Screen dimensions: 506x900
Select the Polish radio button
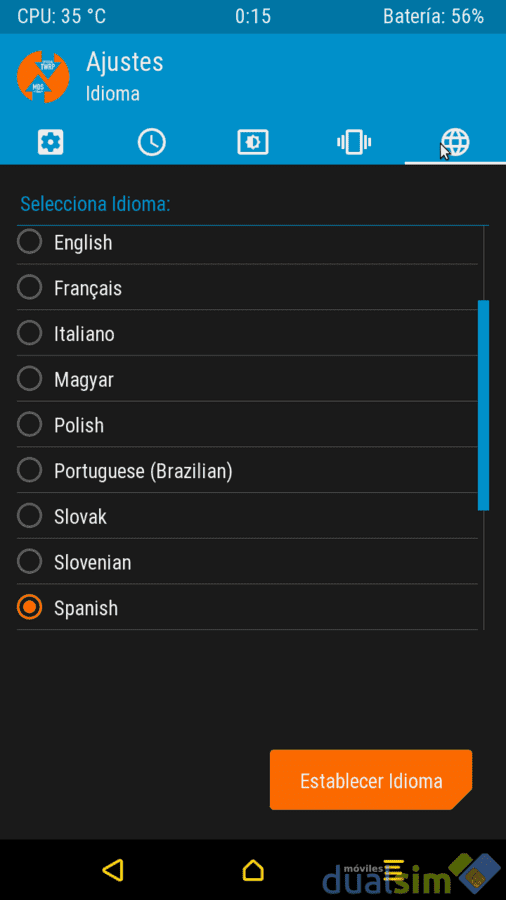(x=29, y=425)
